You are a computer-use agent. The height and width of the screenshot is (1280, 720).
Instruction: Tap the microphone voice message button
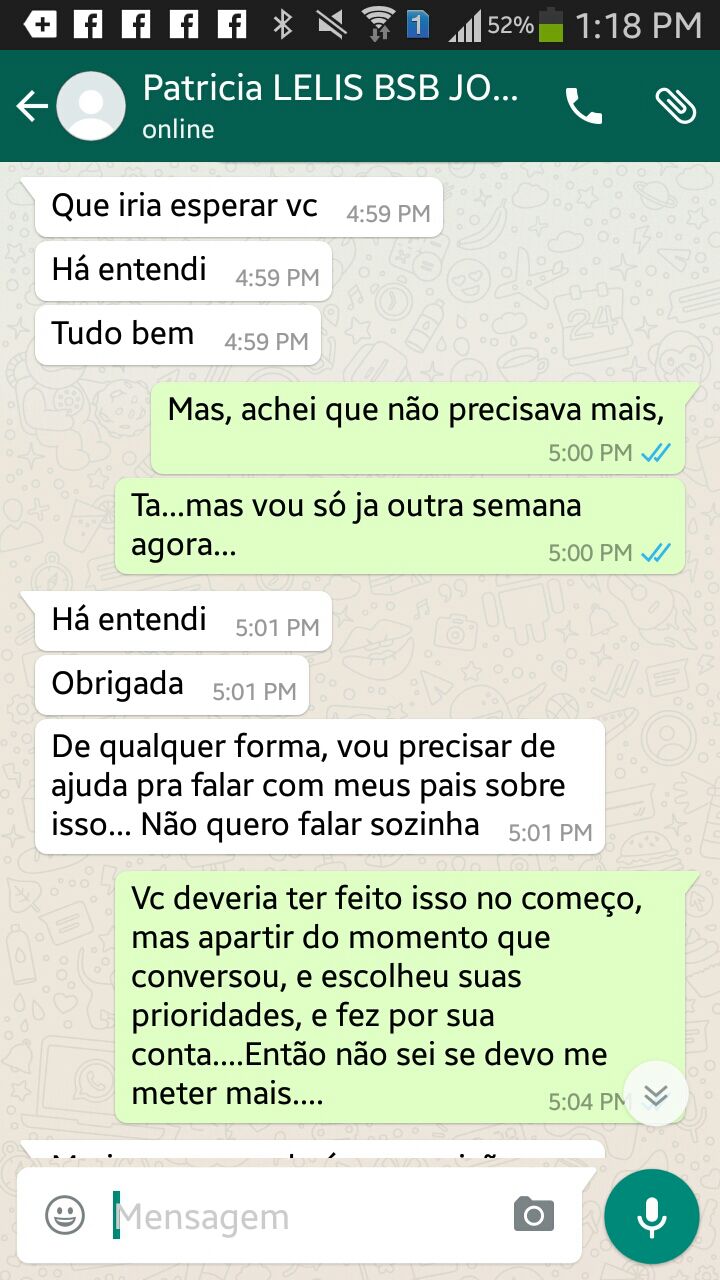tap(652, 1216)
